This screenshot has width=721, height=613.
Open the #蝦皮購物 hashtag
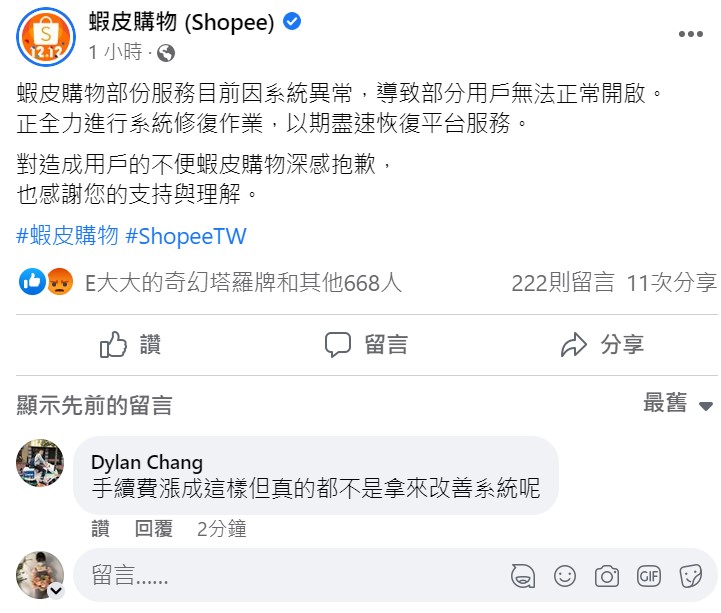click(67, 237)
